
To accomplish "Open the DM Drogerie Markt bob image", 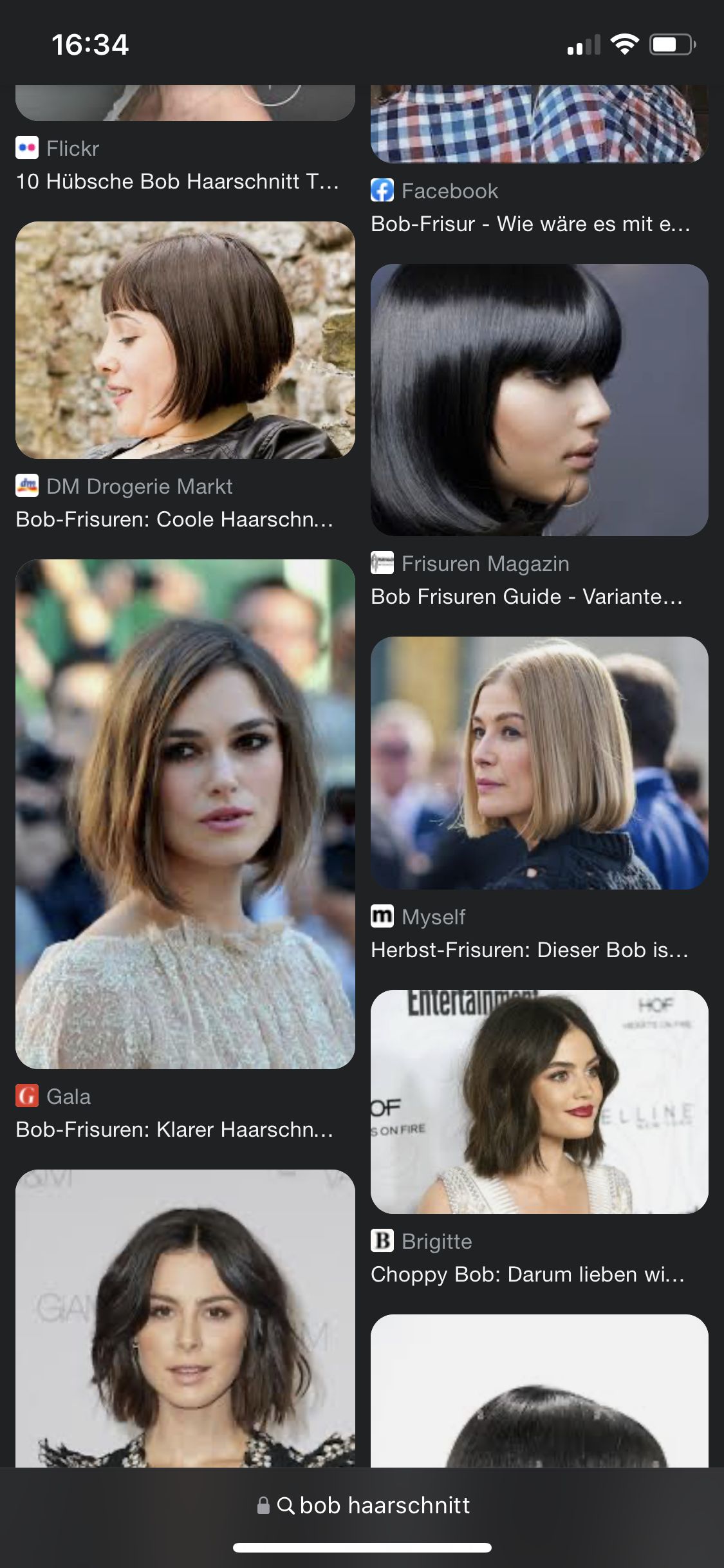I will [185, 340].
